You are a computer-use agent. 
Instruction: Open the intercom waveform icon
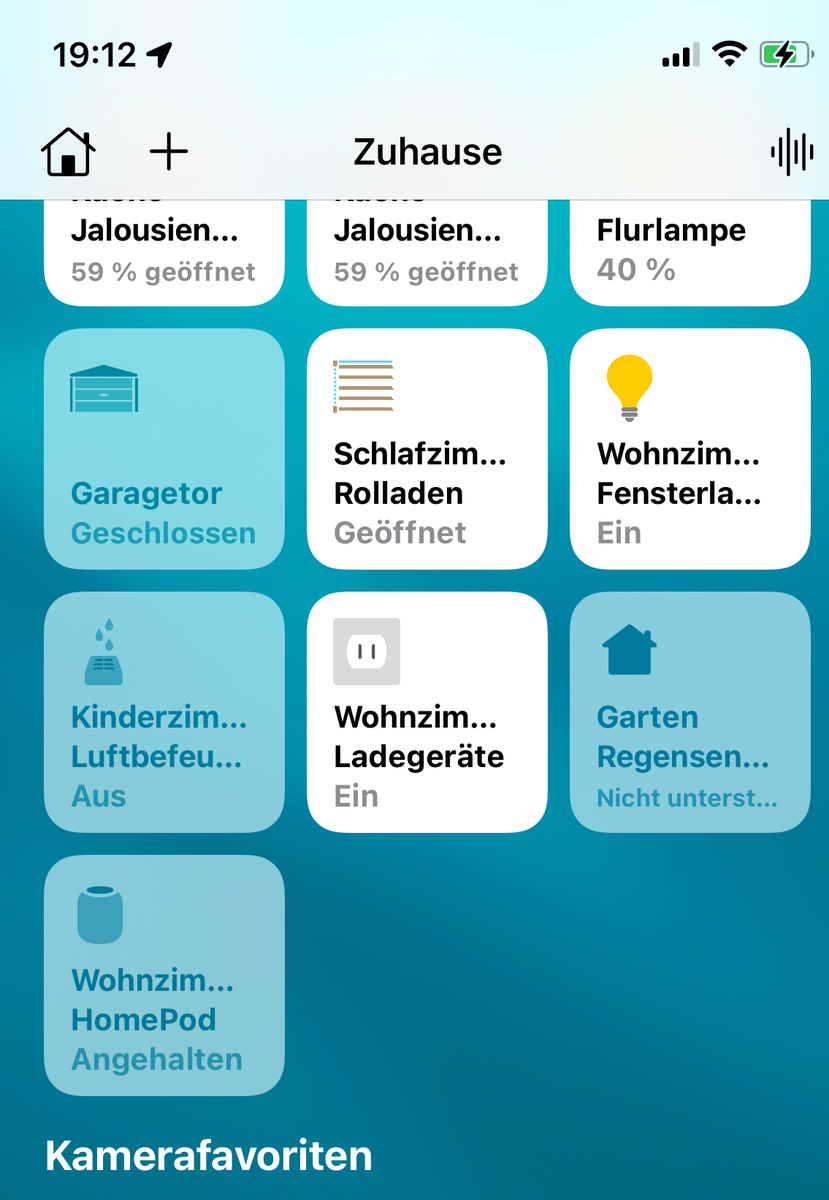(x=791, y=152)
